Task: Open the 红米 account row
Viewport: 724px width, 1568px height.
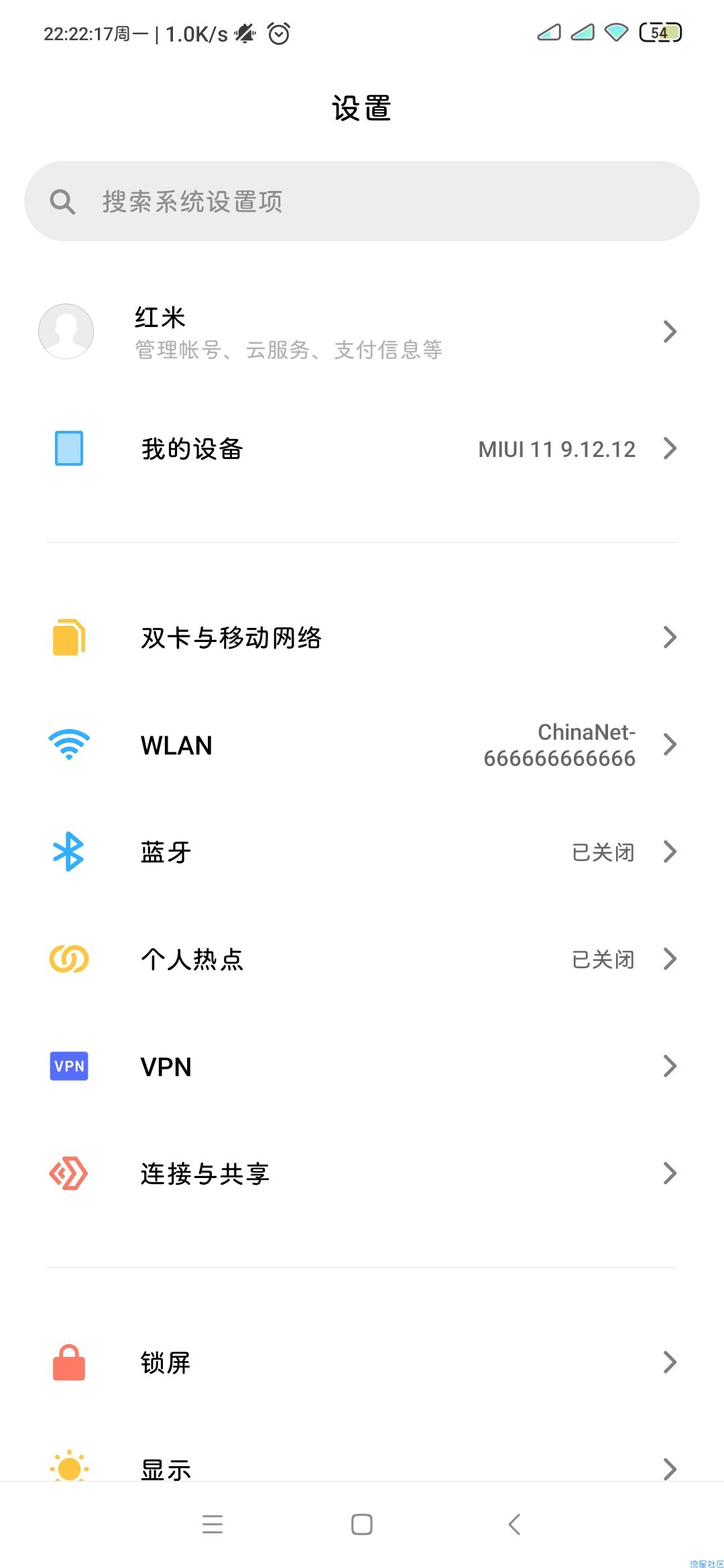Action: pyautogui.click(x=362, y=332)
